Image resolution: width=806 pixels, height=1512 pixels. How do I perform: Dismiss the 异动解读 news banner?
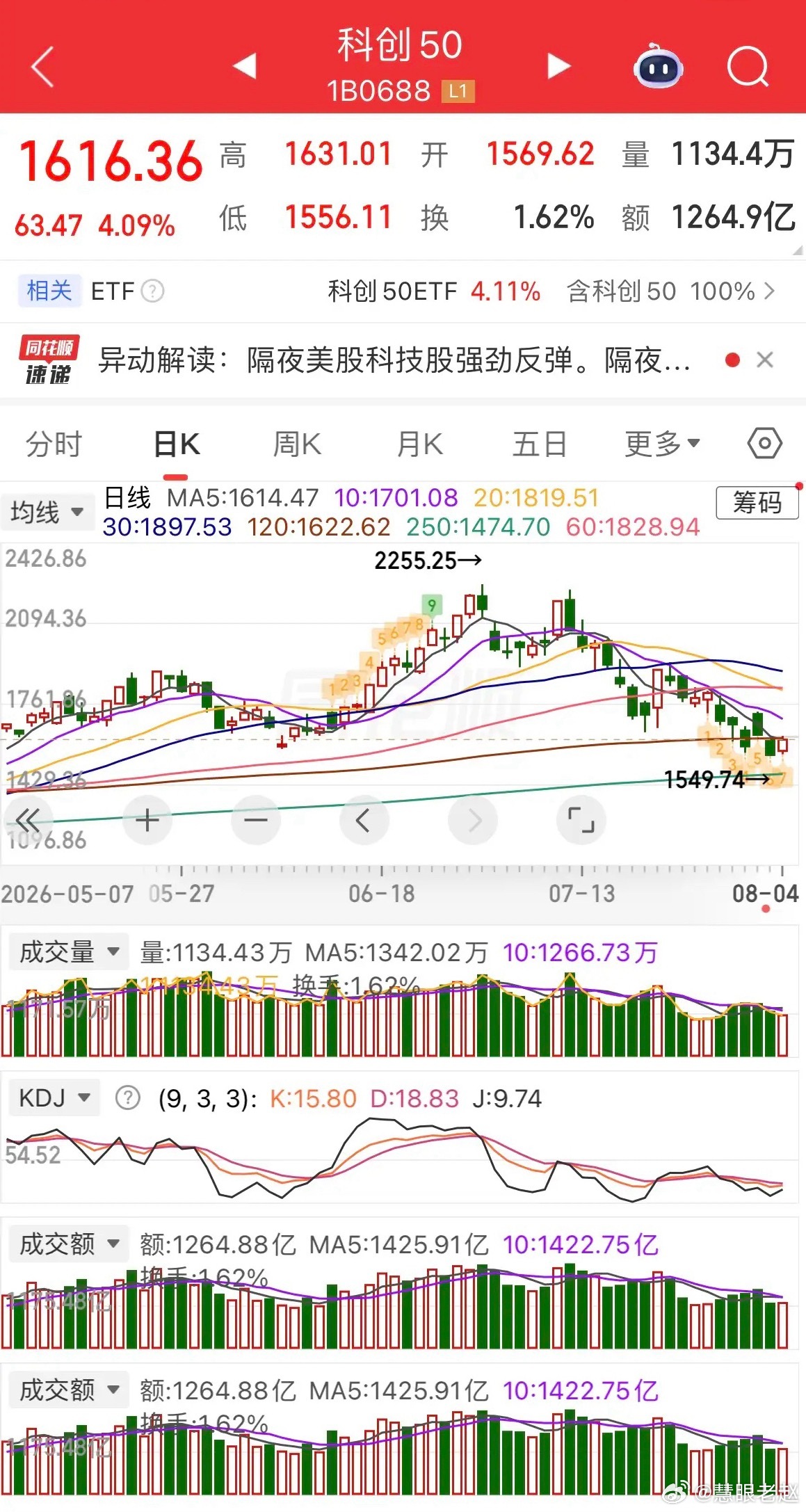[765, 360]
